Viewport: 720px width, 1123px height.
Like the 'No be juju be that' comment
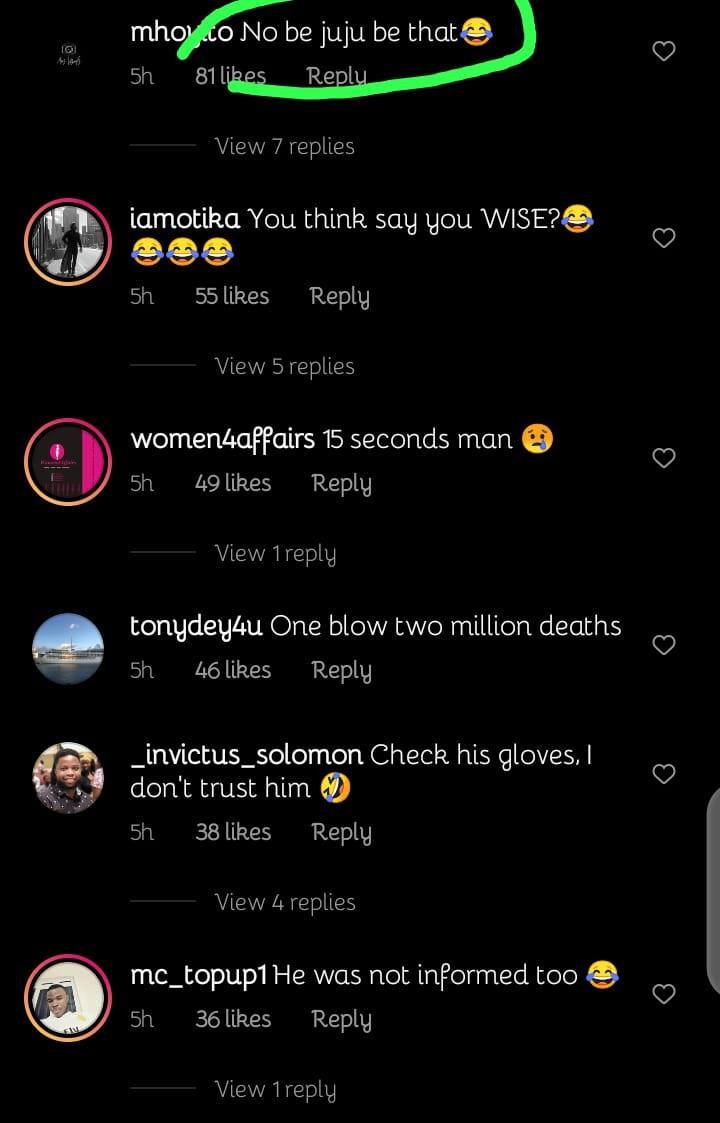664,51
